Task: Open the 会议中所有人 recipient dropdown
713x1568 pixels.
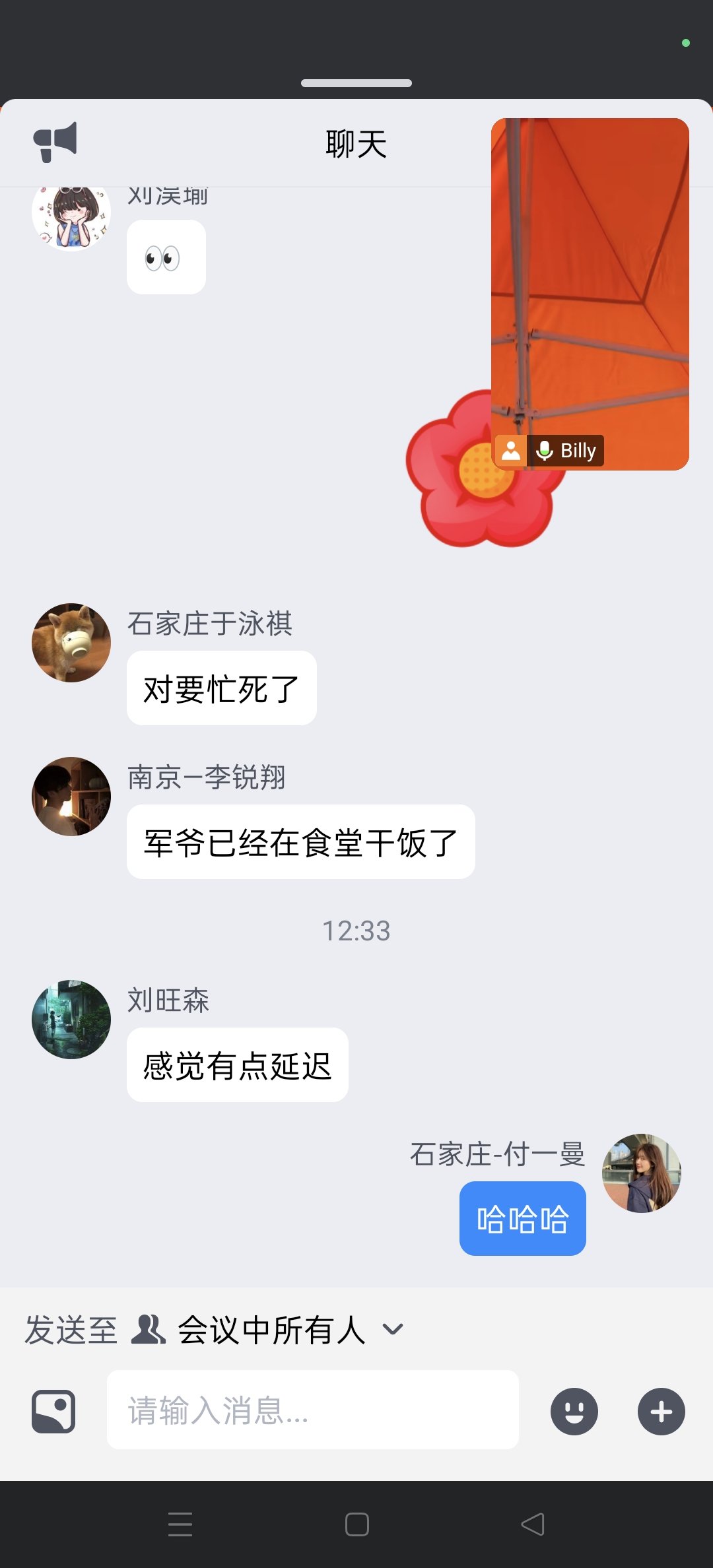Action: (271, 1330)
